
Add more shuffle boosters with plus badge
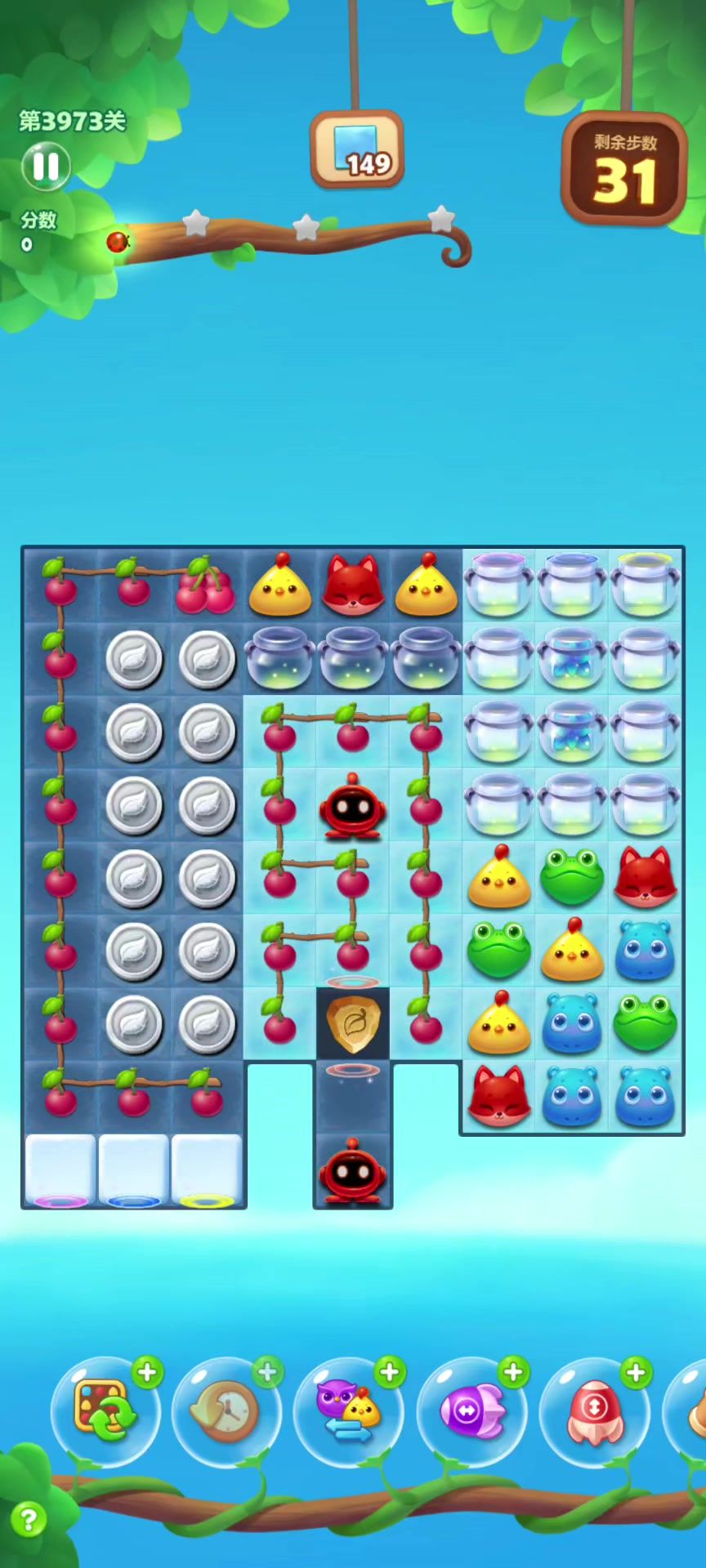click(148, 1373)
